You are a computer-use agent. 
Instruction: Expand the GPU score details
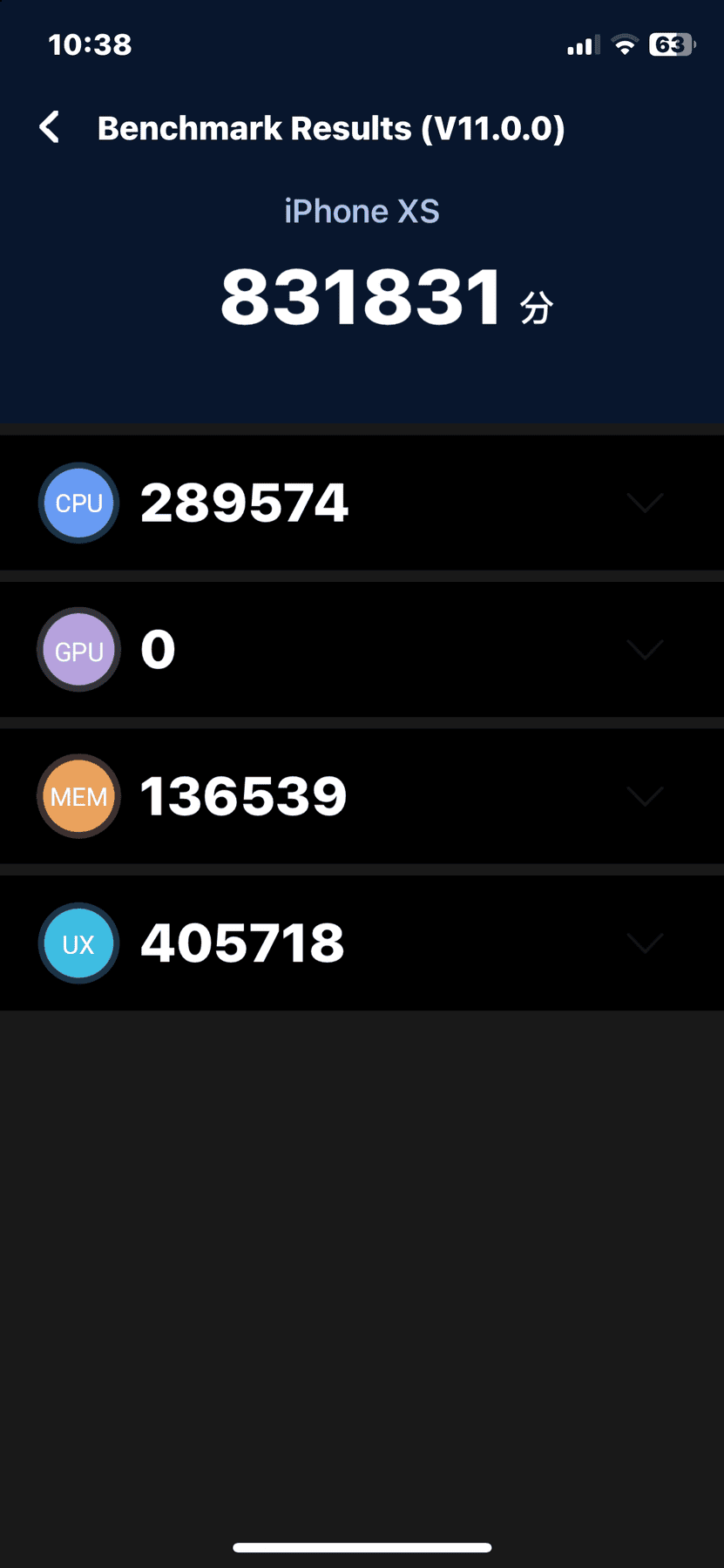click(x=646, y=650)
